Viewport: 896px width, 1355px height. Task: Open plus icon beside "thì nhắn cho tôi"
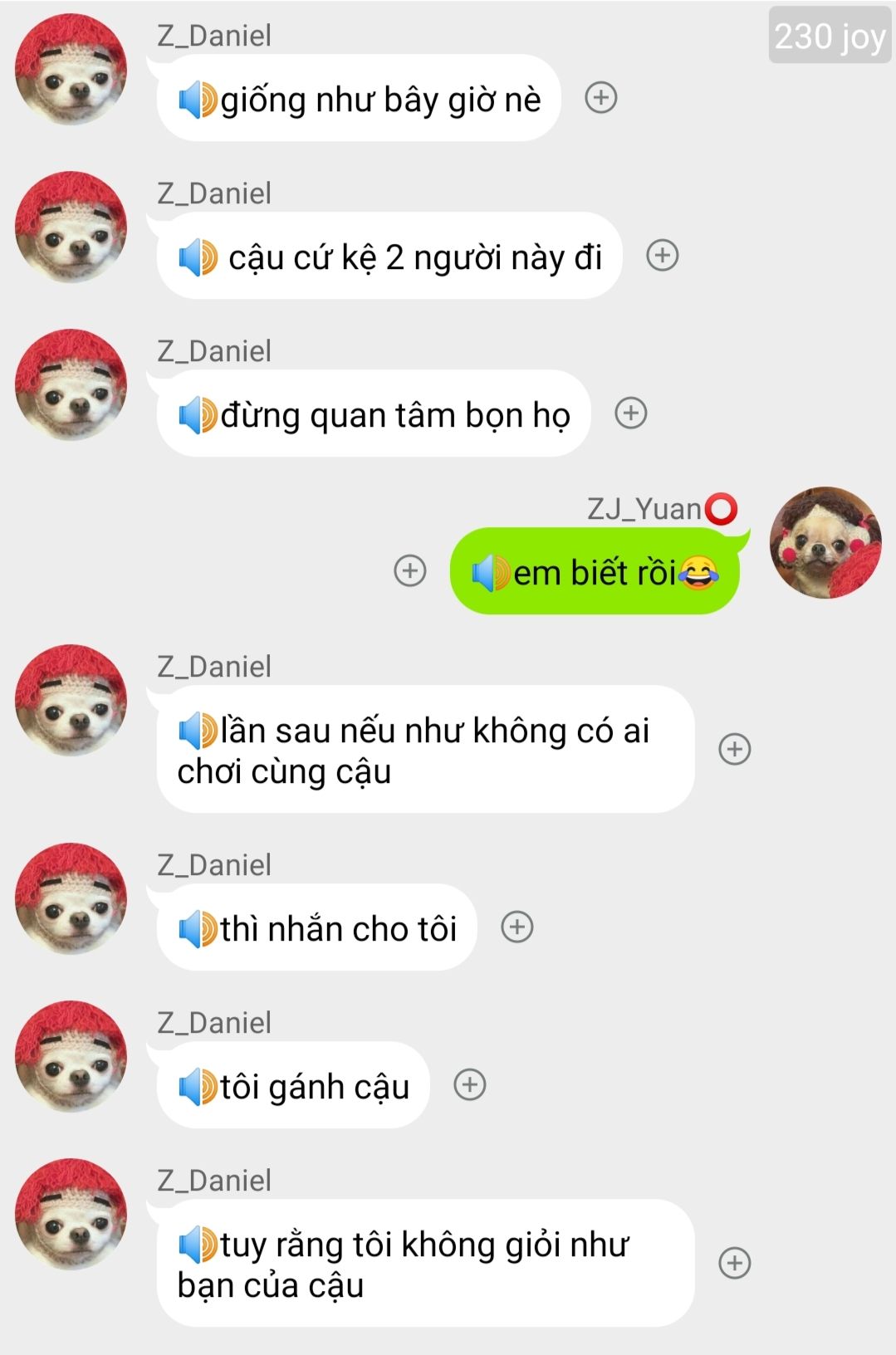[x=517, y=927]
